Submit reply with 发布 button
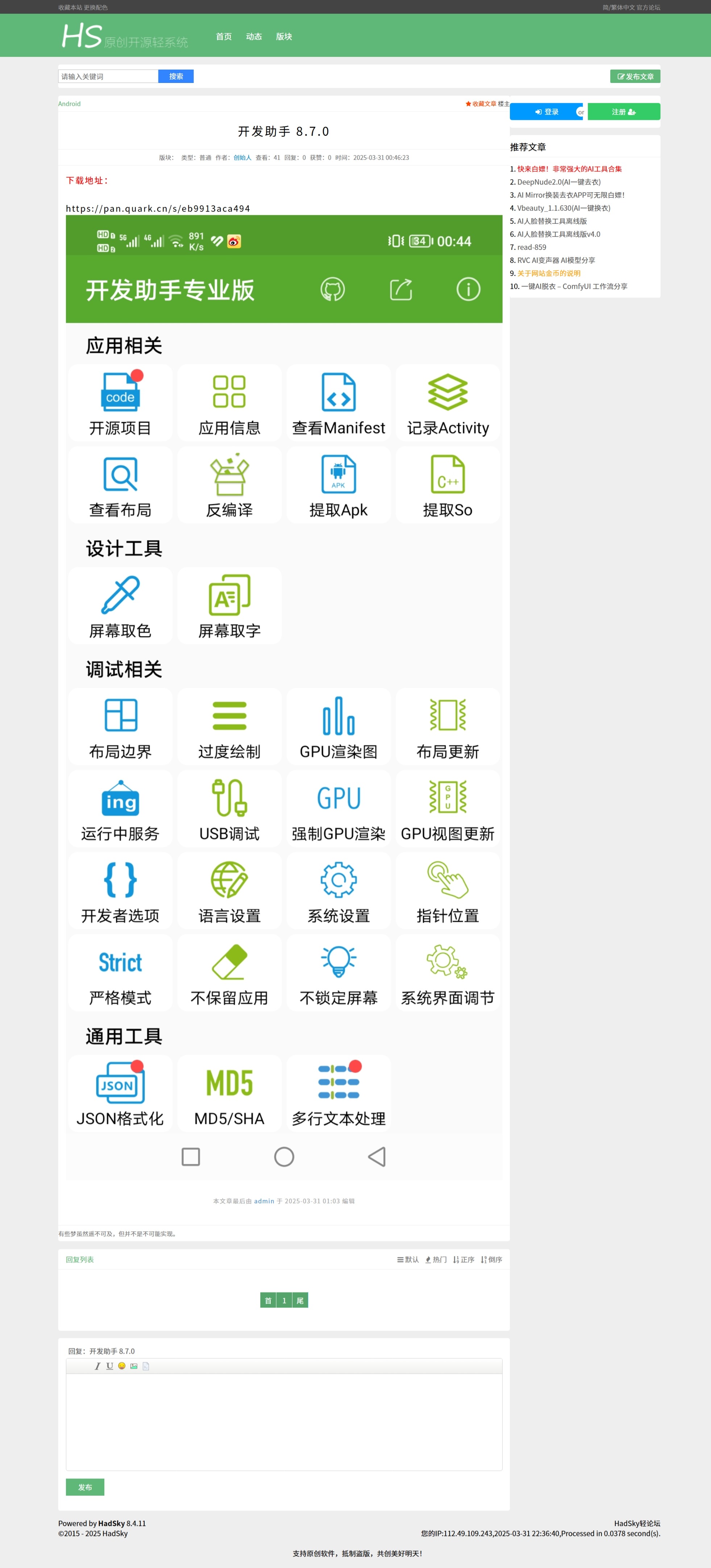Screen dimensions: 711x1568 (84, 1487)
